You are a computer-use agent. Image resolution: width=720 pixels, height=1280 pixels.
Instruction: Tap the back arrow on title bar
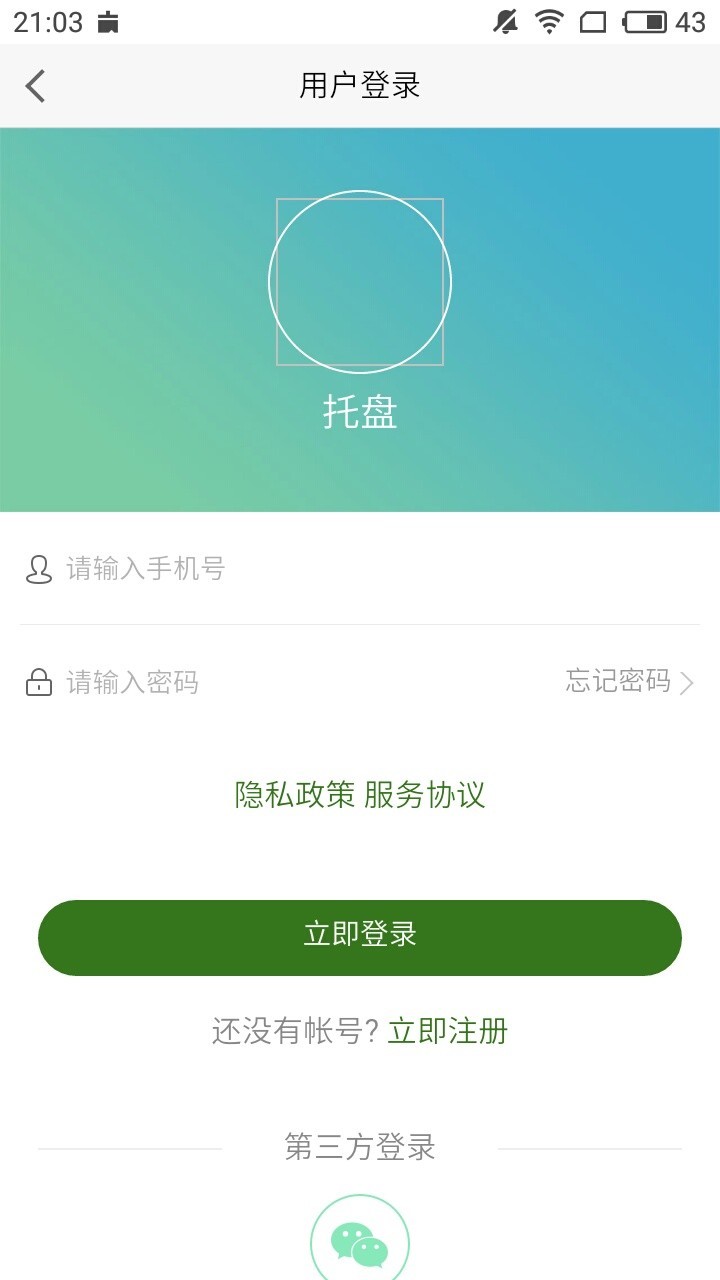point(35,86)
